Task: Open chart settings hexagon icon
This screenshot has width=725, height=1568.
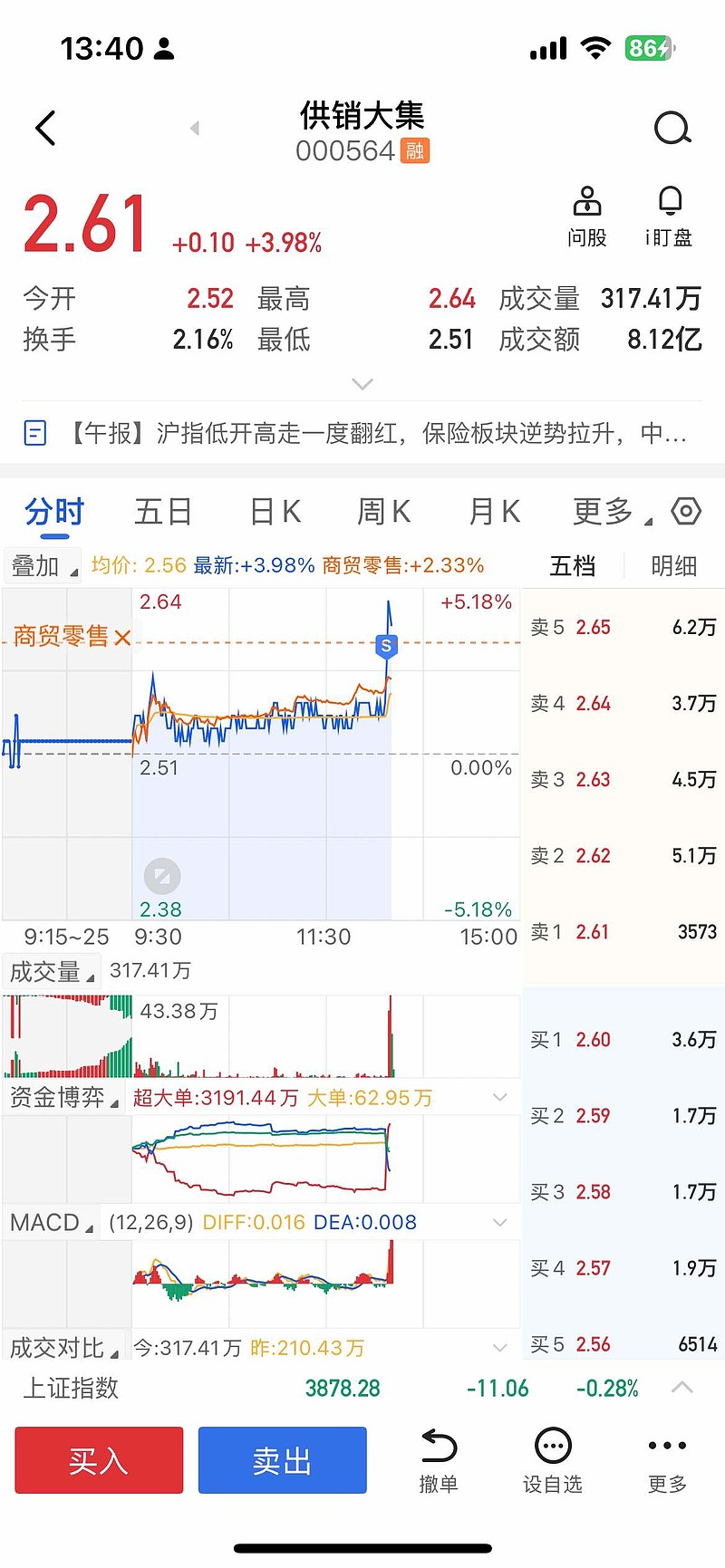Action: [x=686, y=512]
